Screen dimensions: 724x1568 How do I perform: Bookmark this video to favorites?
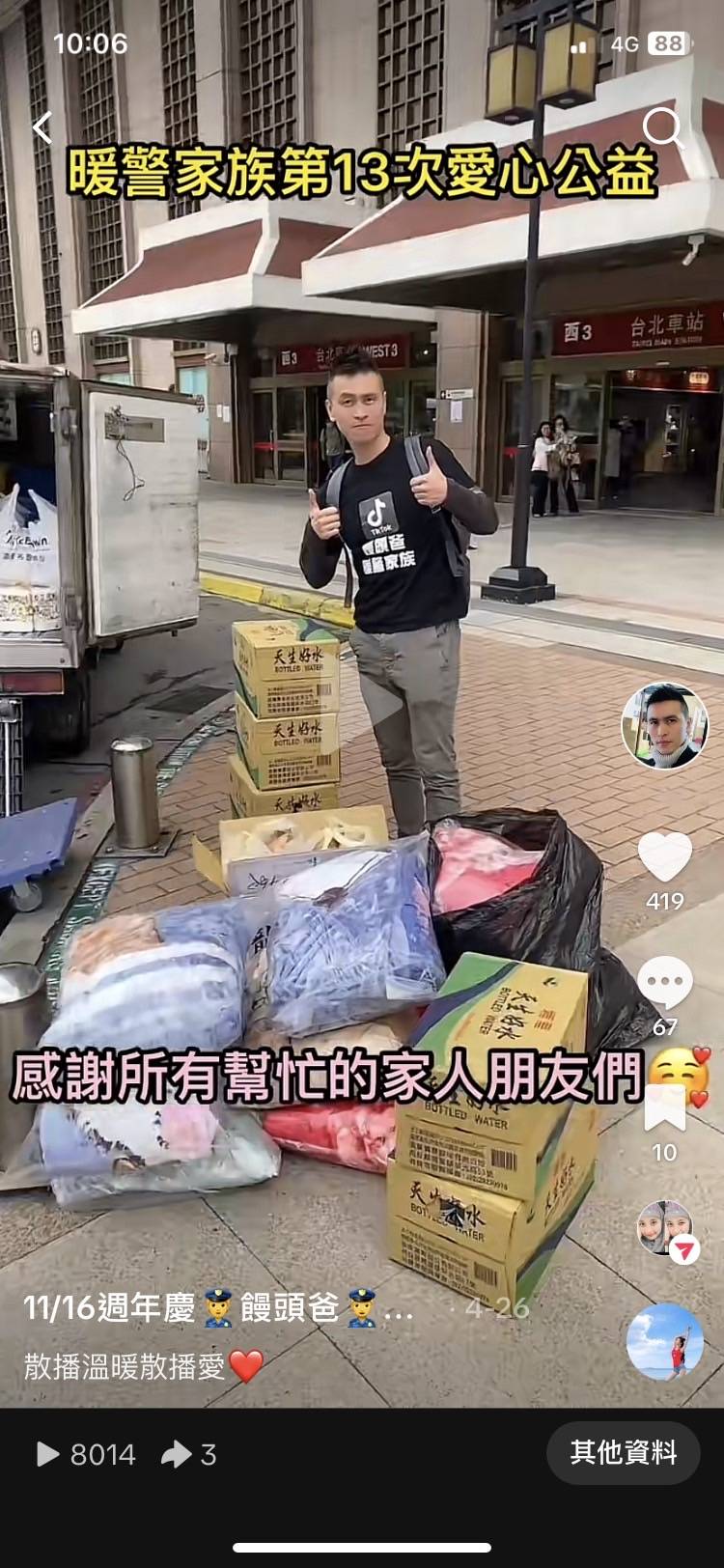coord(665,1107)
